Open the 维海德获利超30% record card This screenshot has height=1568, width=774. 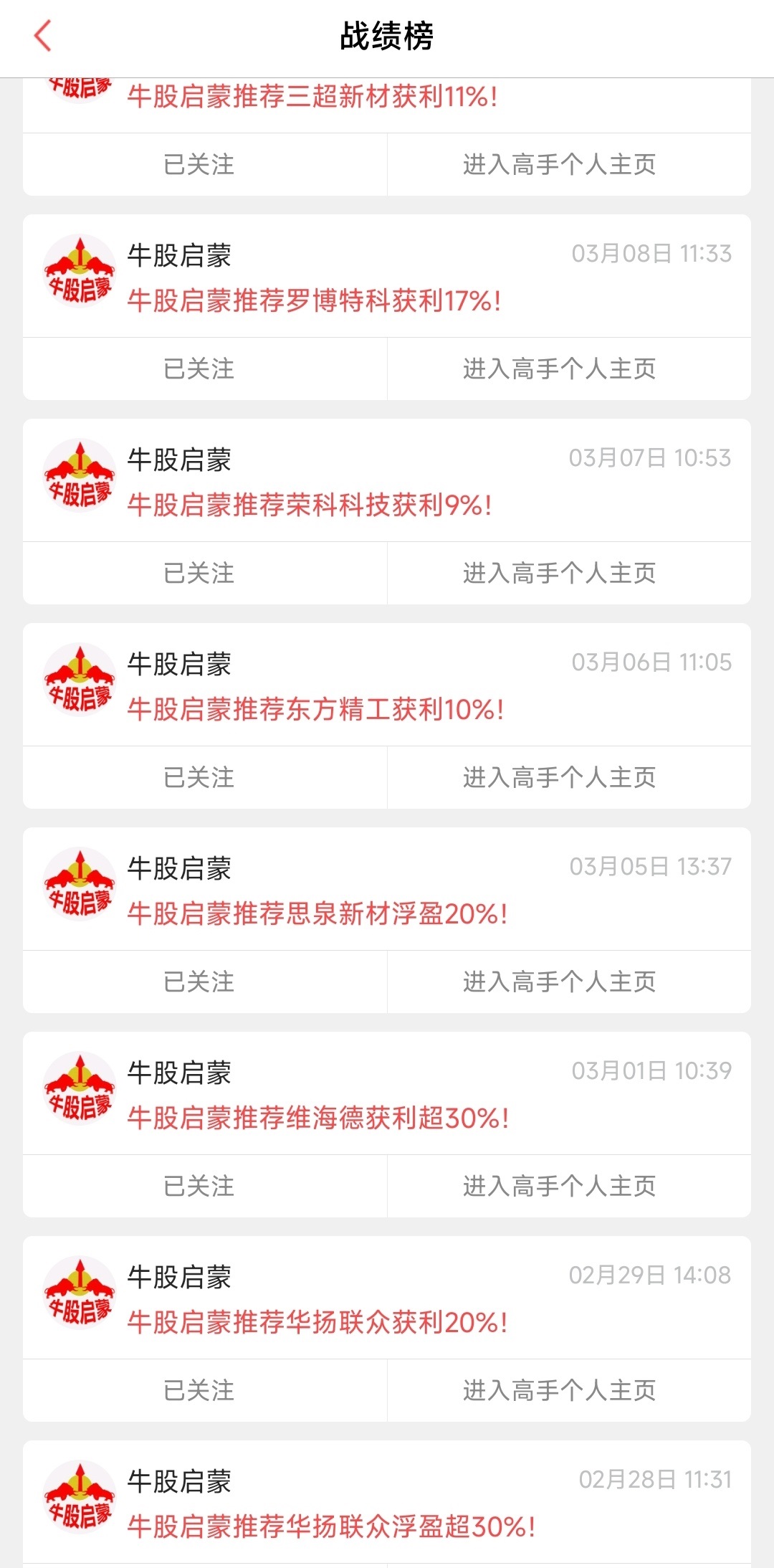[x=318, y=1118]
